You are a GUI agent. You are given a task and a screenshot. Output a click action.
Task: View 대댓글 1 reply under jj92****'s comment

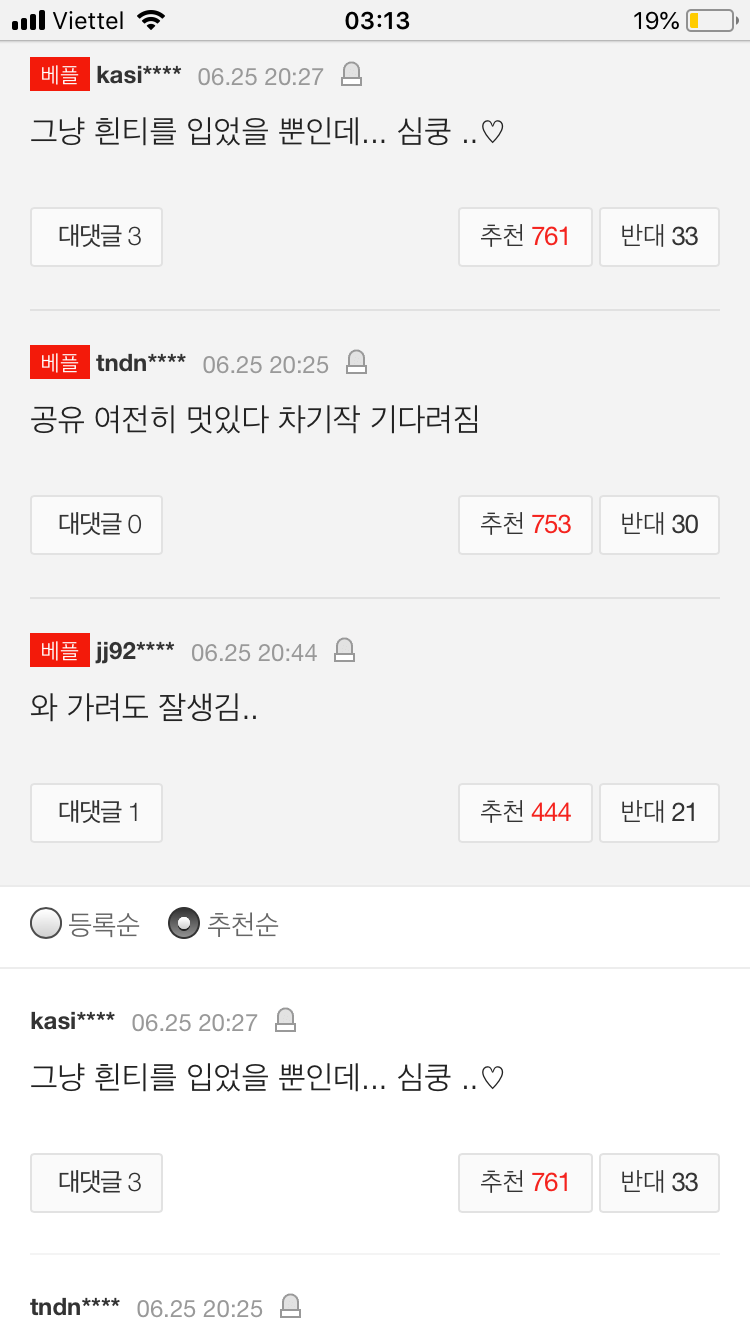(x=97, y=813)
